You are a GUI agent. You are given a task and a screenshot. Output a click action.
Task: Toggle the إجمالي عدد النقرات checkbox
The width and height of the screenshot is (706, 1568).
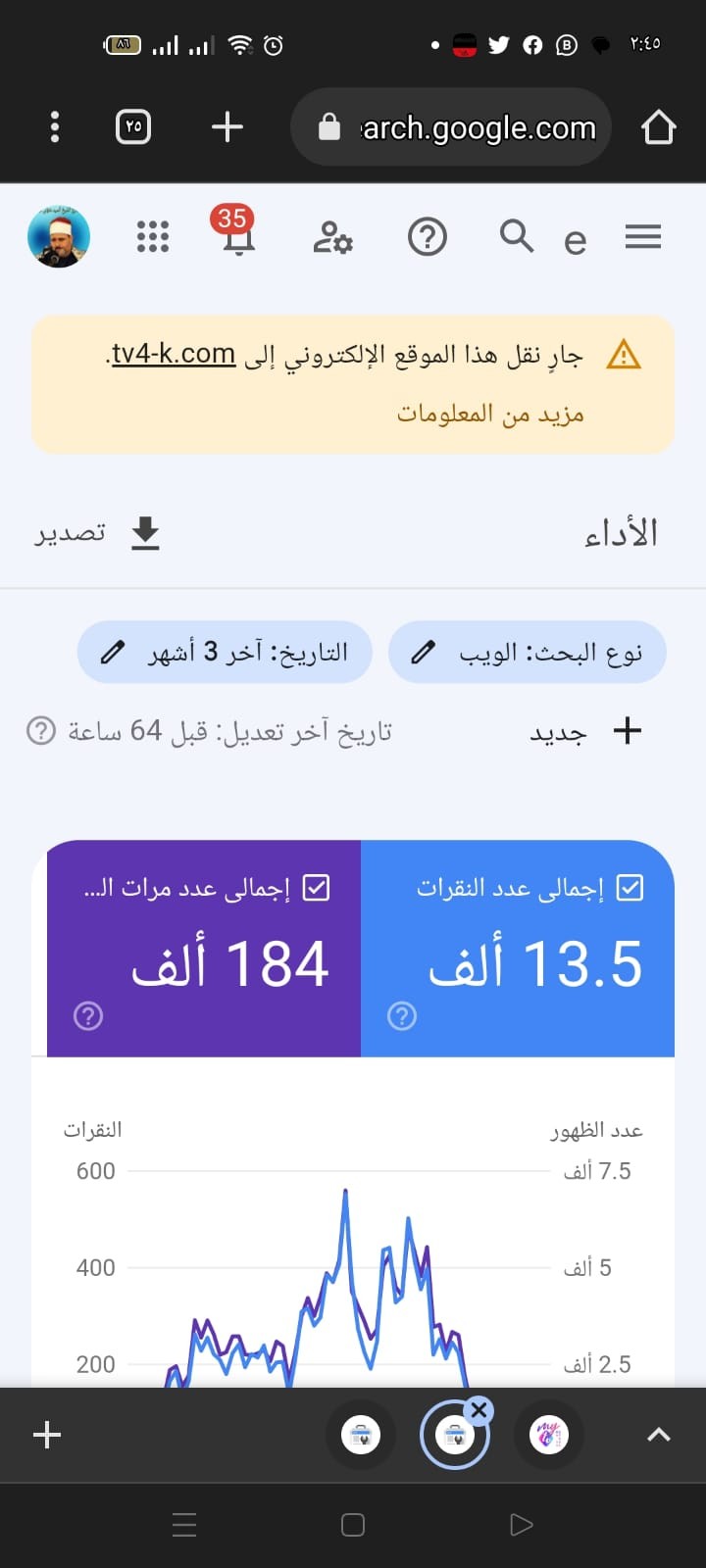[x=630, y=888]
